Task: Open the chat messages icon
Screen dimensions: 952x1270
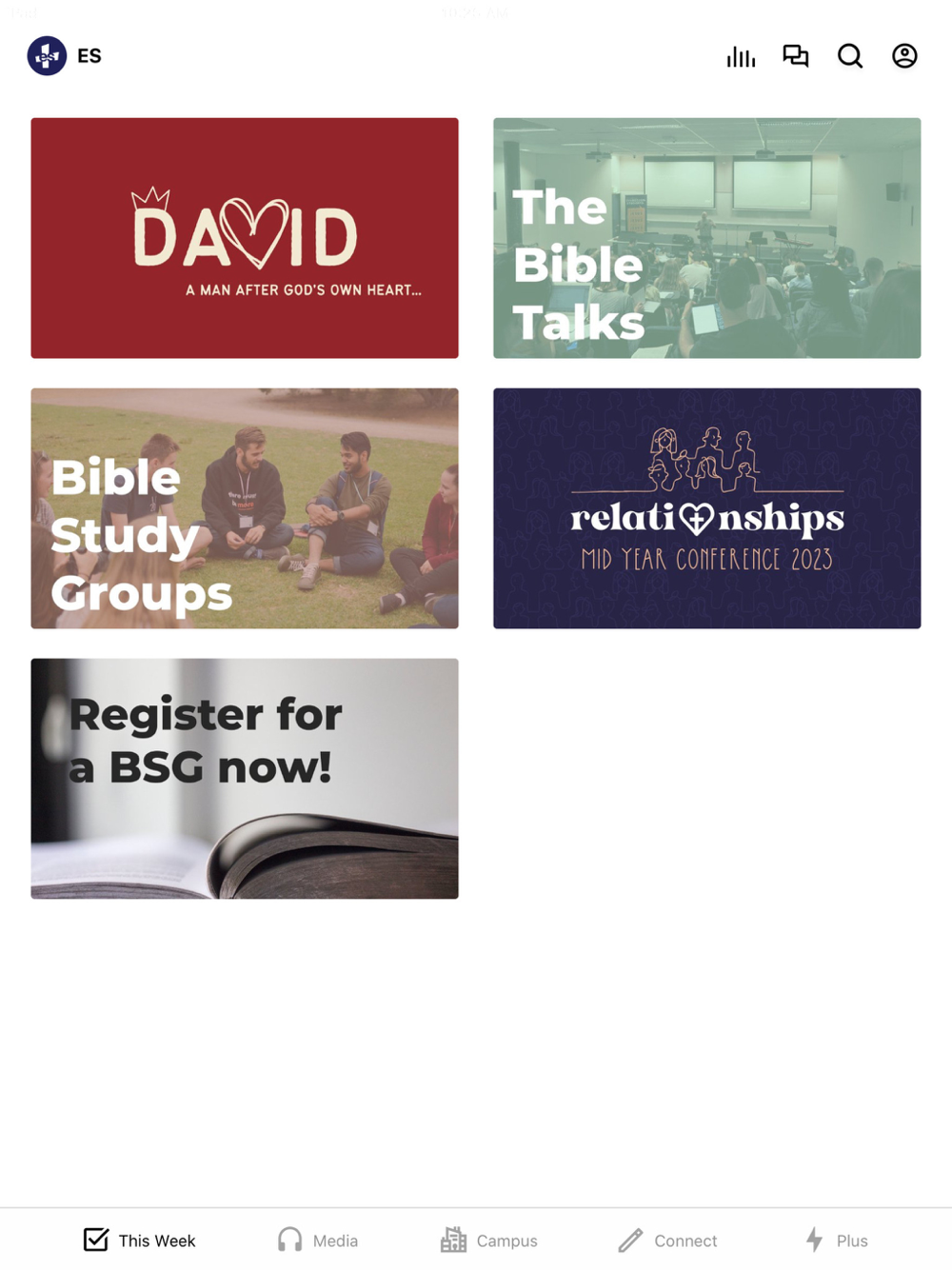Action: coord(795,56)
